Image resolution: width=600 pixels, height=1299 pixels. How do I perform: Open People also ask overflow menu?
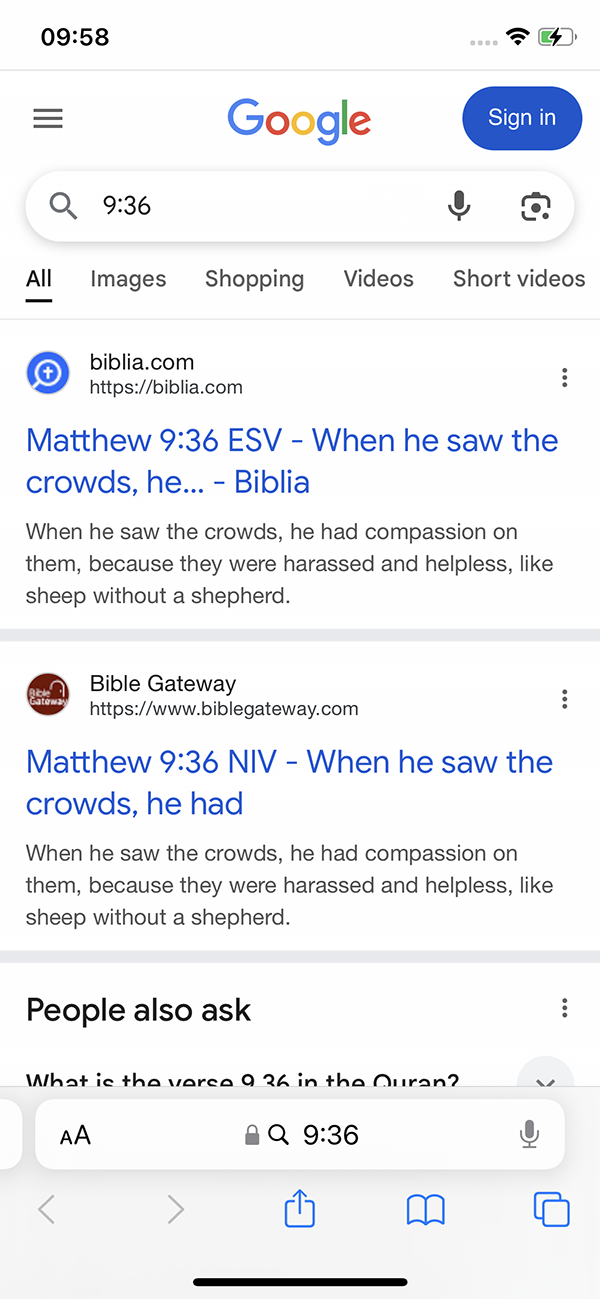(565, 1008)
